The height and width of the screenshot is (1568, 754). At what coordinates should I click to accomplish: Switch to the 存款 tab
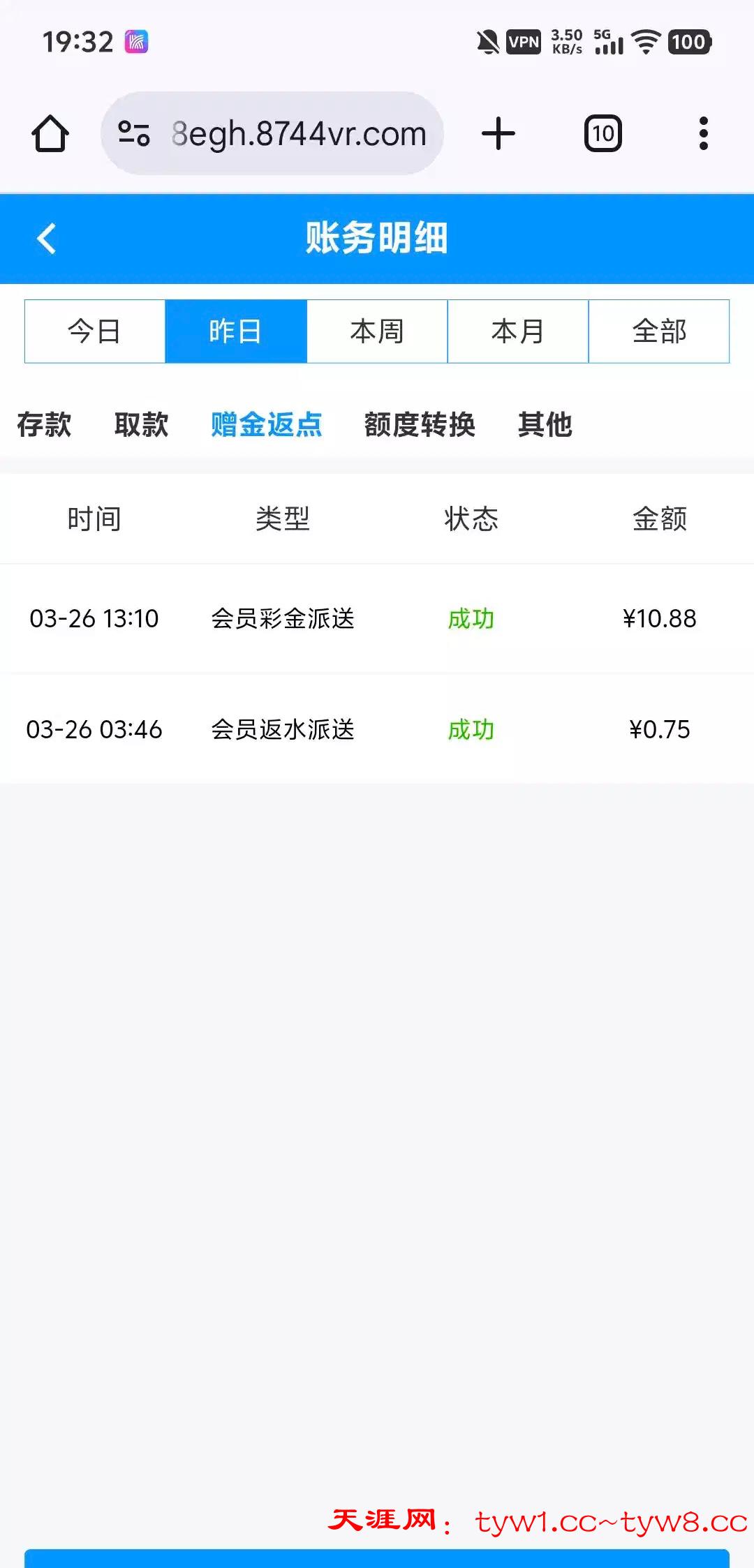[x=44, y=424]
